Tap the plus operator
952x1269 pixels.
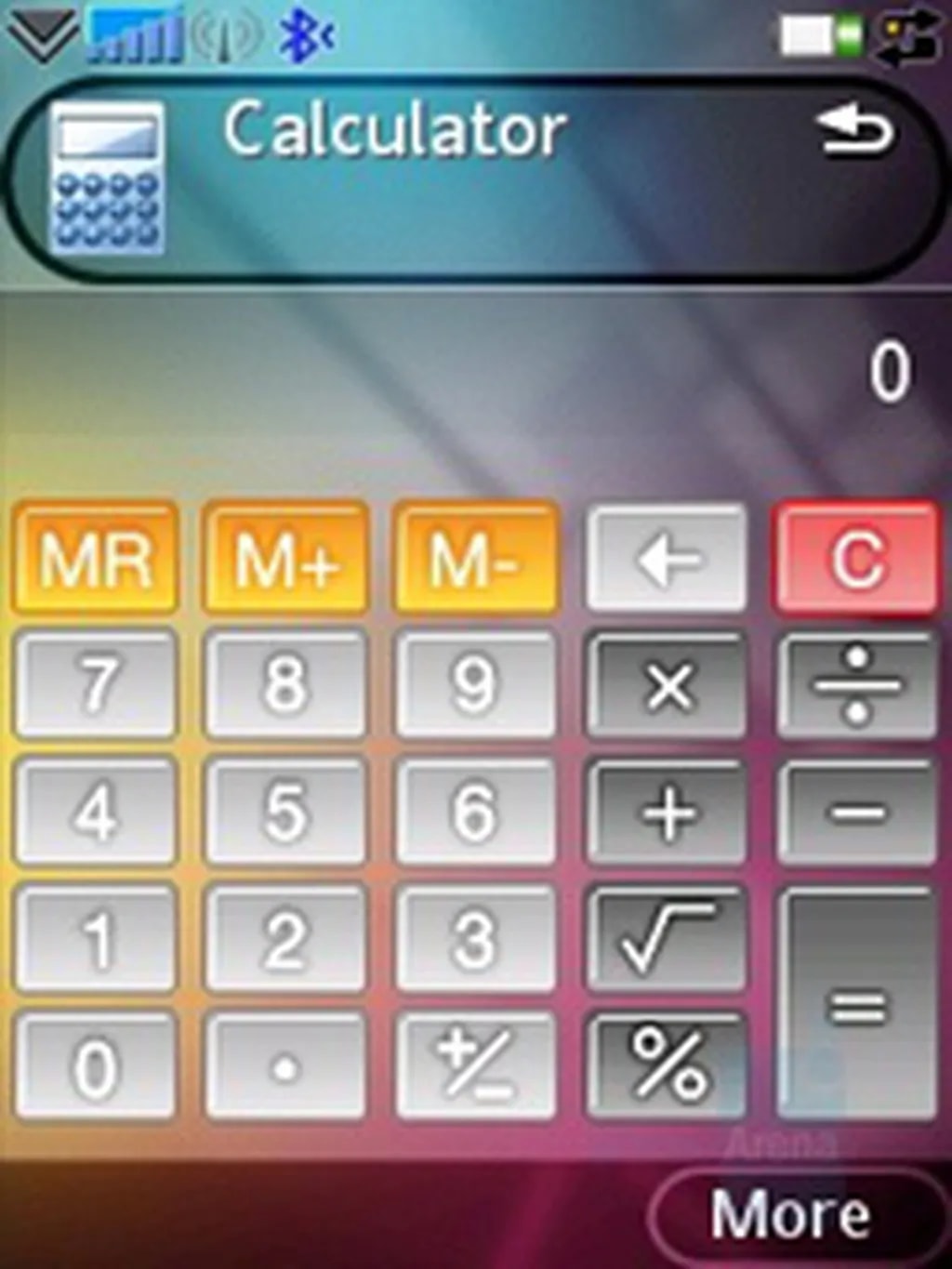[x=666, y=812]
